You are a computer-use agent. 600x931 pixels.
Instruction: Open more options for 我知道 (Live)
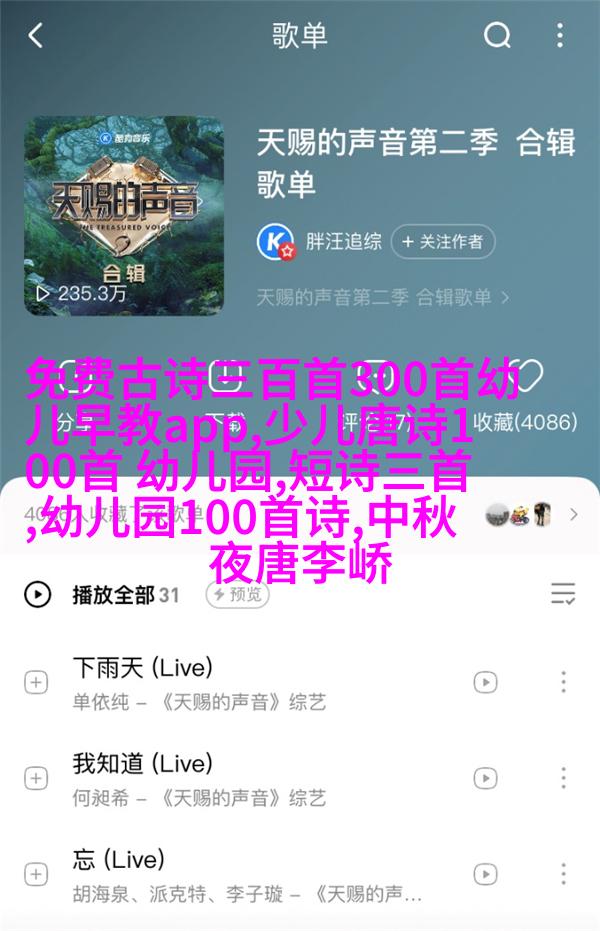(x=563, y=778)
